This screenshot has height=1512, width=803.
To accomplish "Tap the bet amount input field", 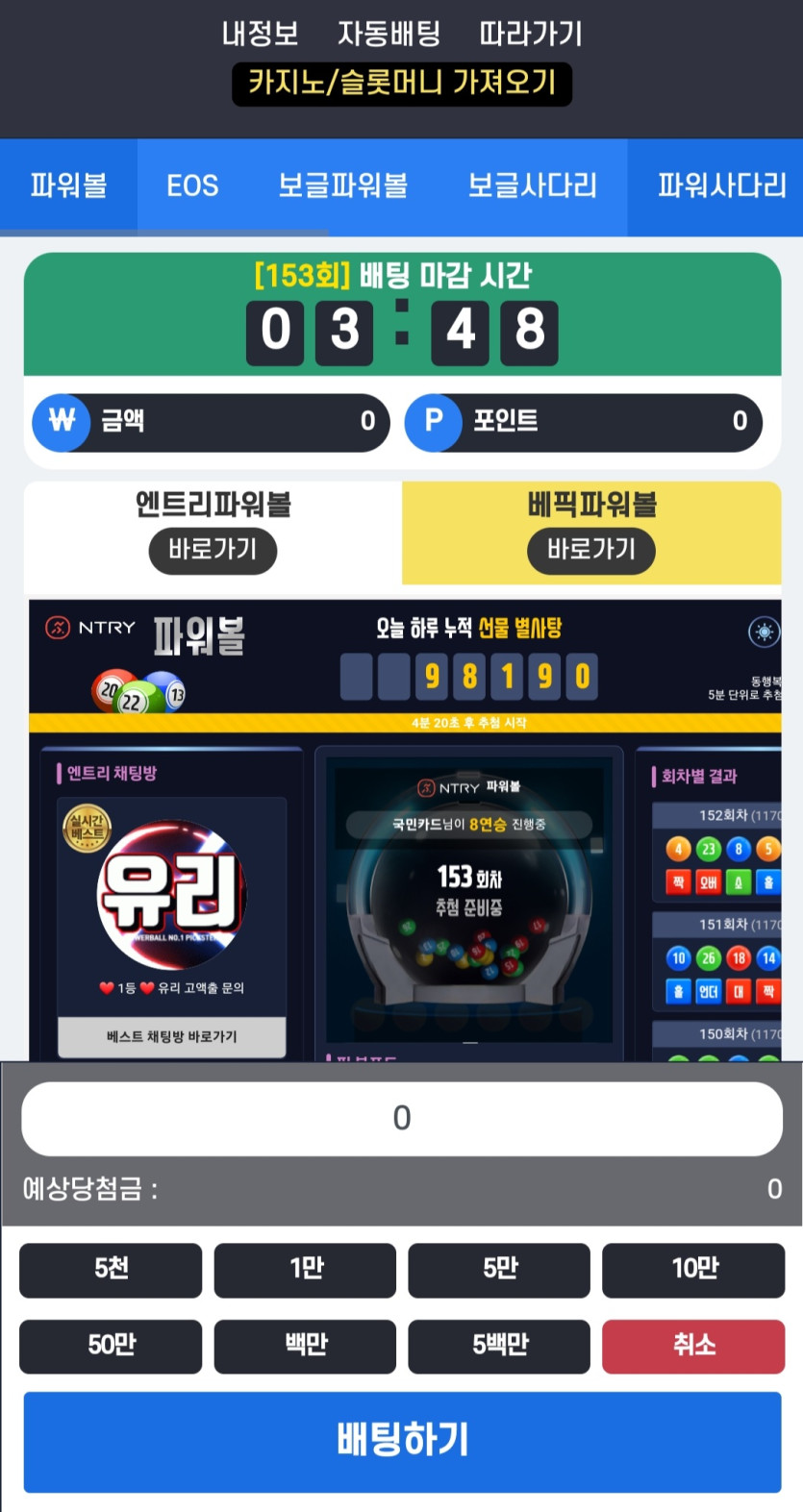I will (x=402, y=1118).
